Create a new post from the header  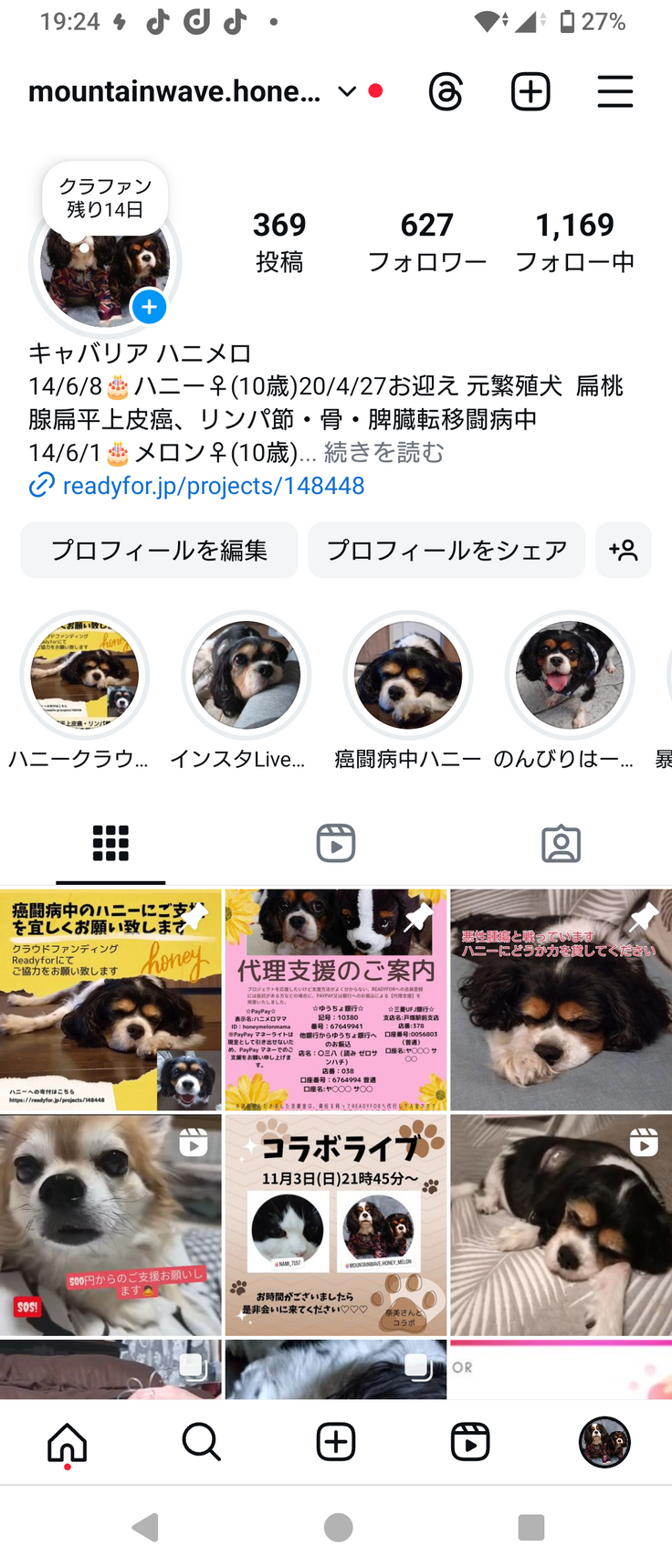tap(530, 92)
